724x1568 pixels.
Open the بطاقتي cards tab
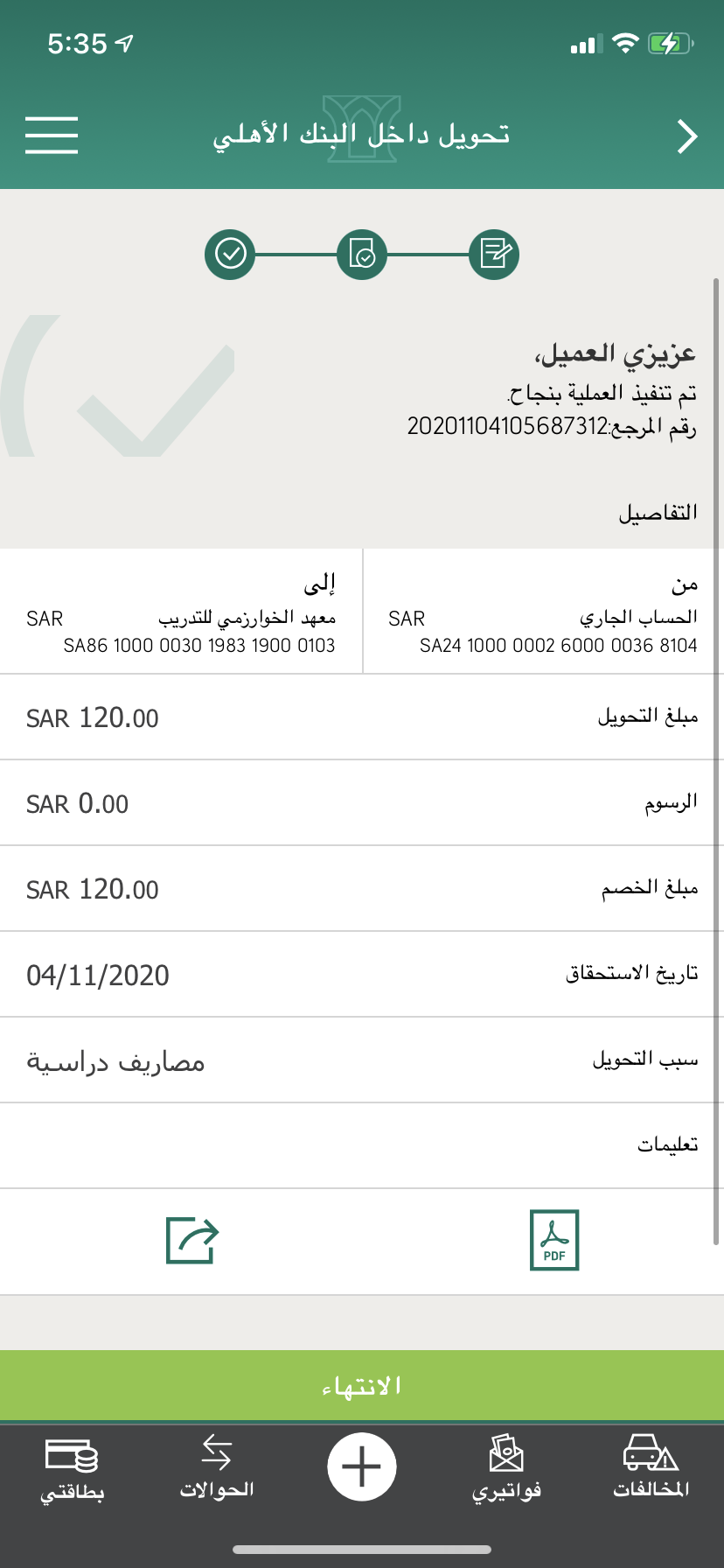point(72,1466)
